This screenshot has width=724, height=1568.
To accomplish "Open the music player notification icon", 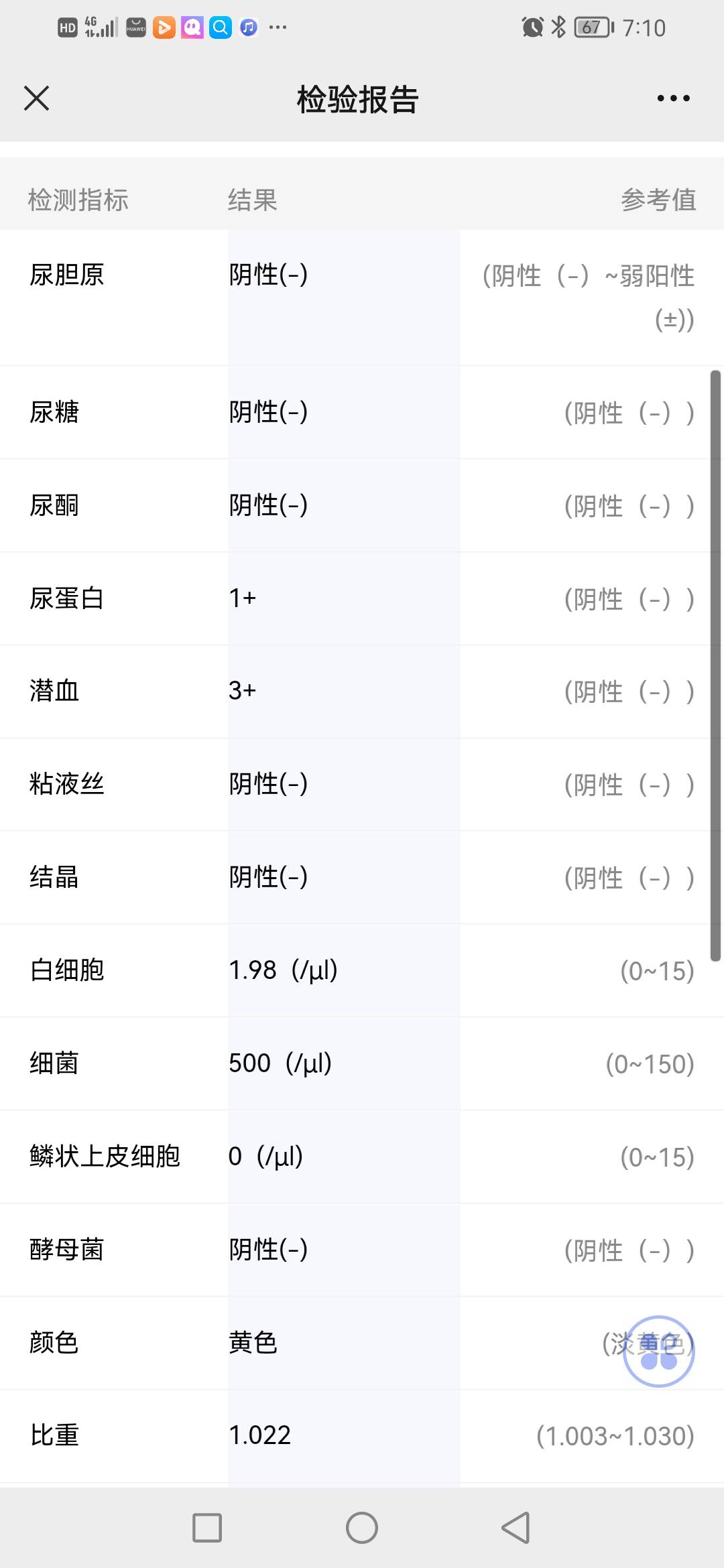I will pyautogui.click(x=247, y=27).
